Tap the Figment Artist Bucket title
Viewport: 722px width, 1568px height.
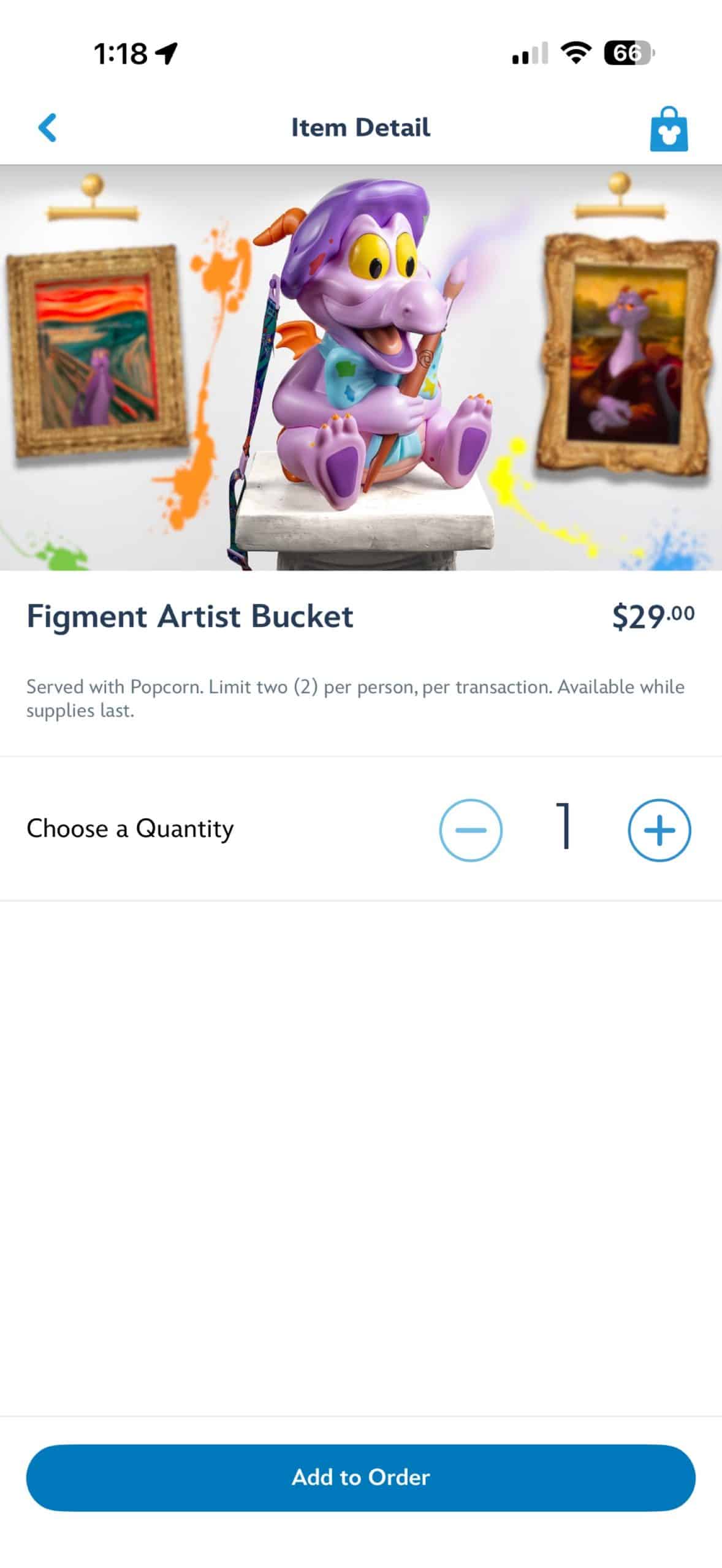click(190, 617)
